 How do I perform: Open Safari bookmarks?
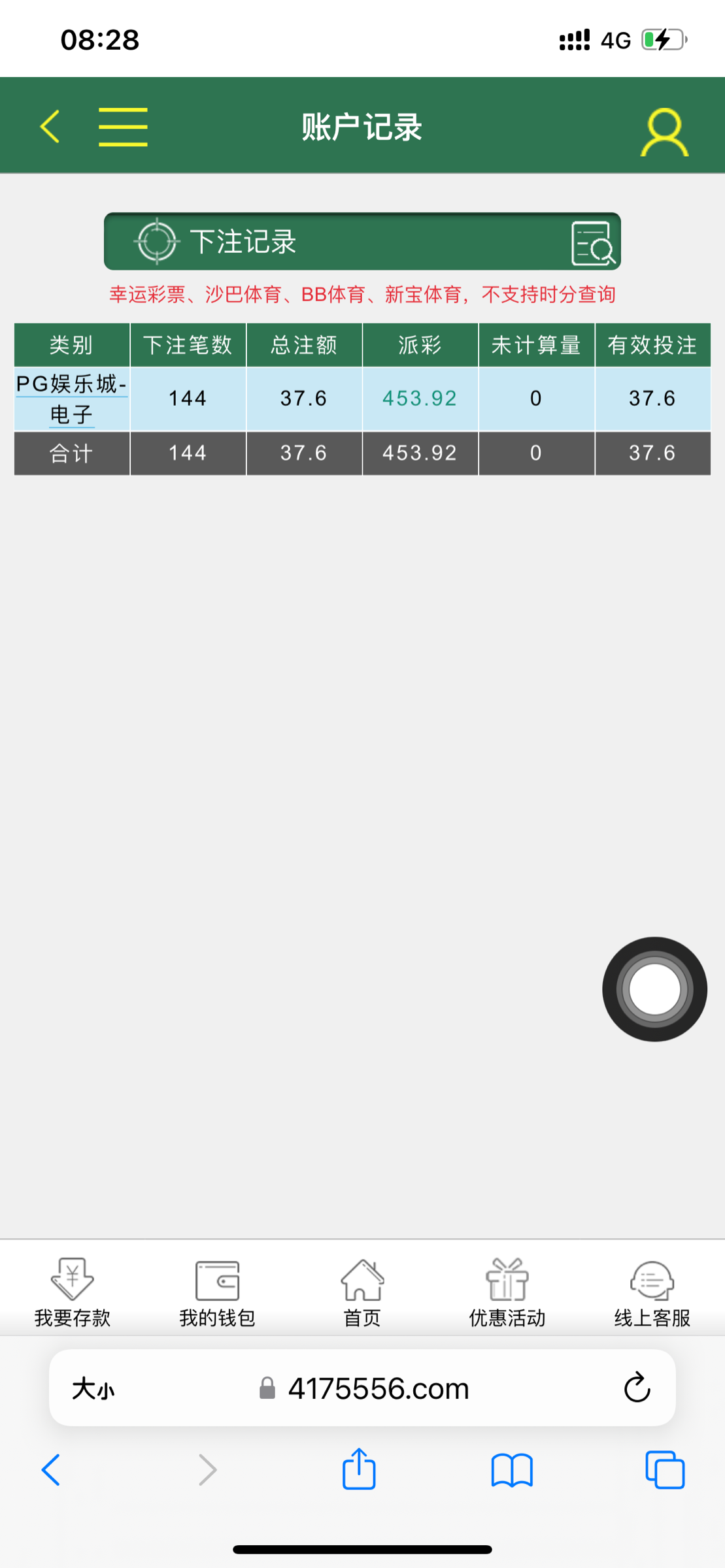[512, 1470]
